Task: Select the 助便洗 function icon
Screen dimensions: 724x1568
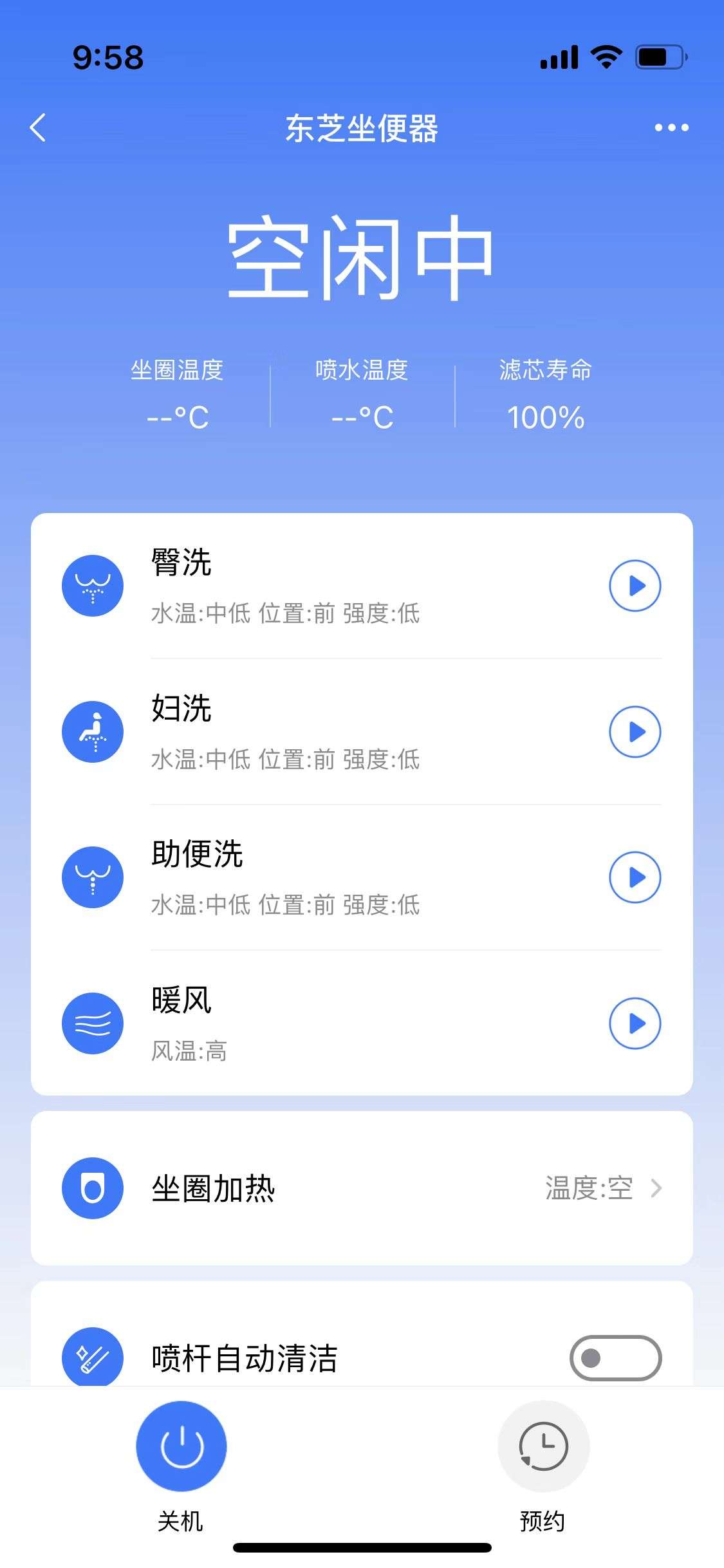Action: [92, 877]
